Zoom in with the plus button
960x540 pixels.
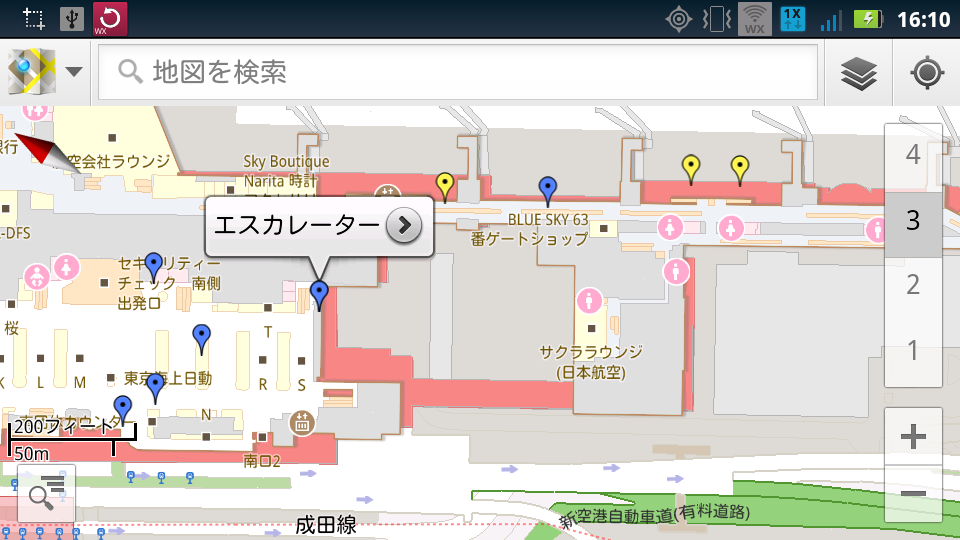click(x=912, y=437)
